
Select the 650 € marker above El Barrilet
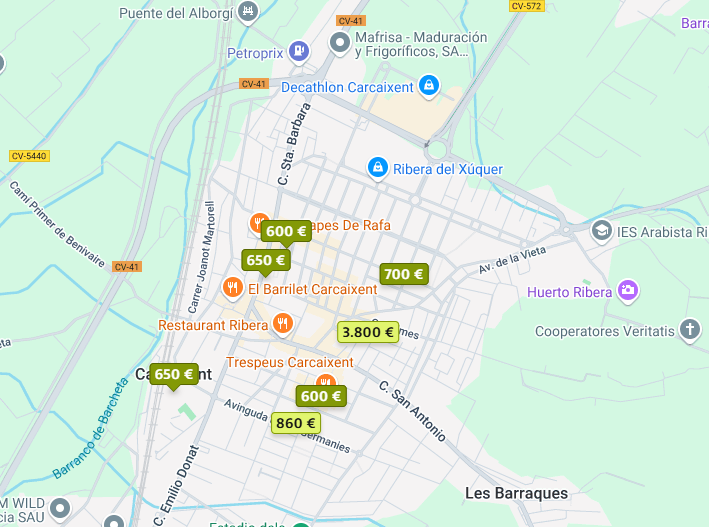pyautogui.click(x=265, y=260)
